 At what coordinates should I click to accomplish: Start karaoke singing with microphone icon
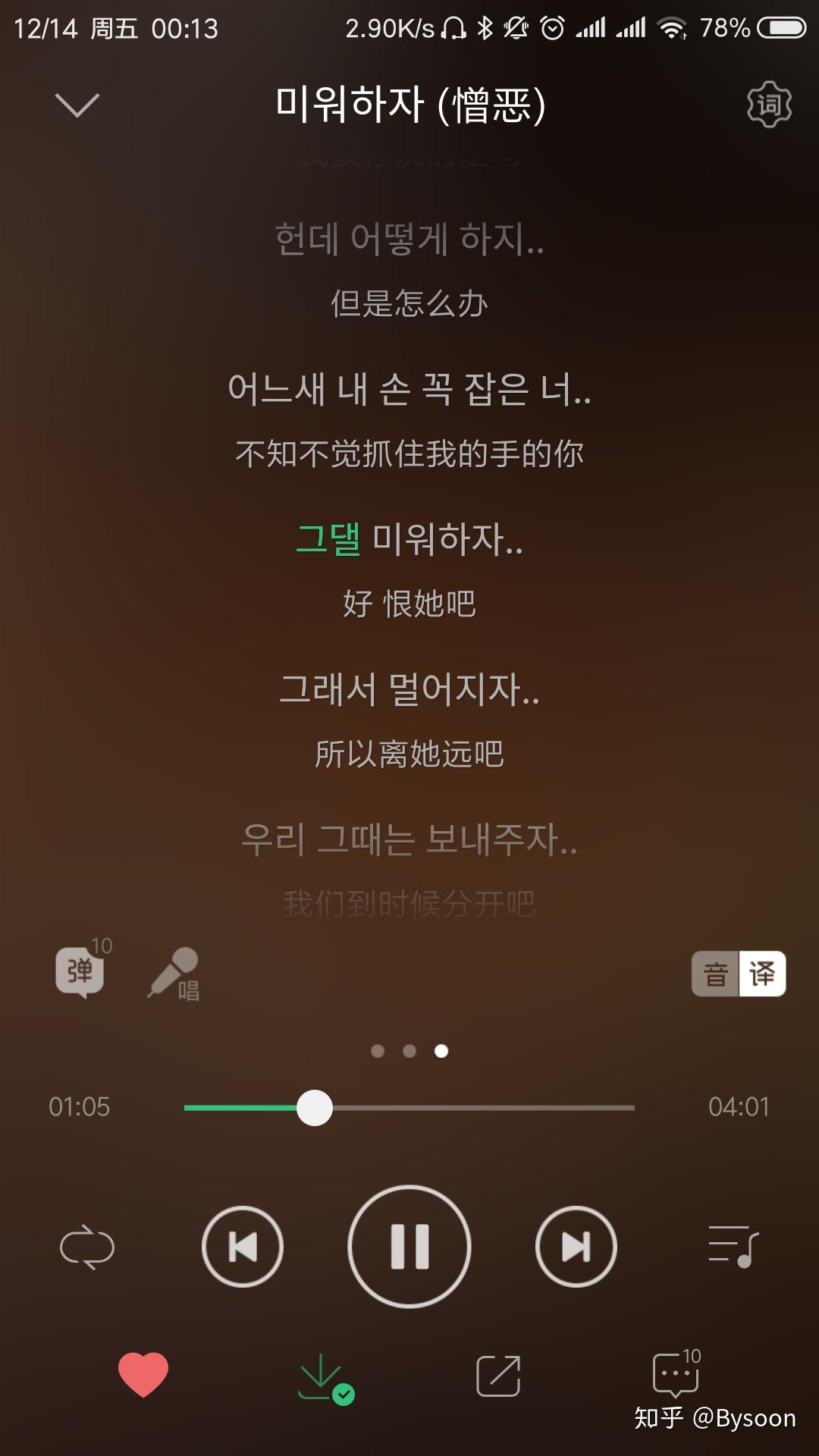coord(173,972)
